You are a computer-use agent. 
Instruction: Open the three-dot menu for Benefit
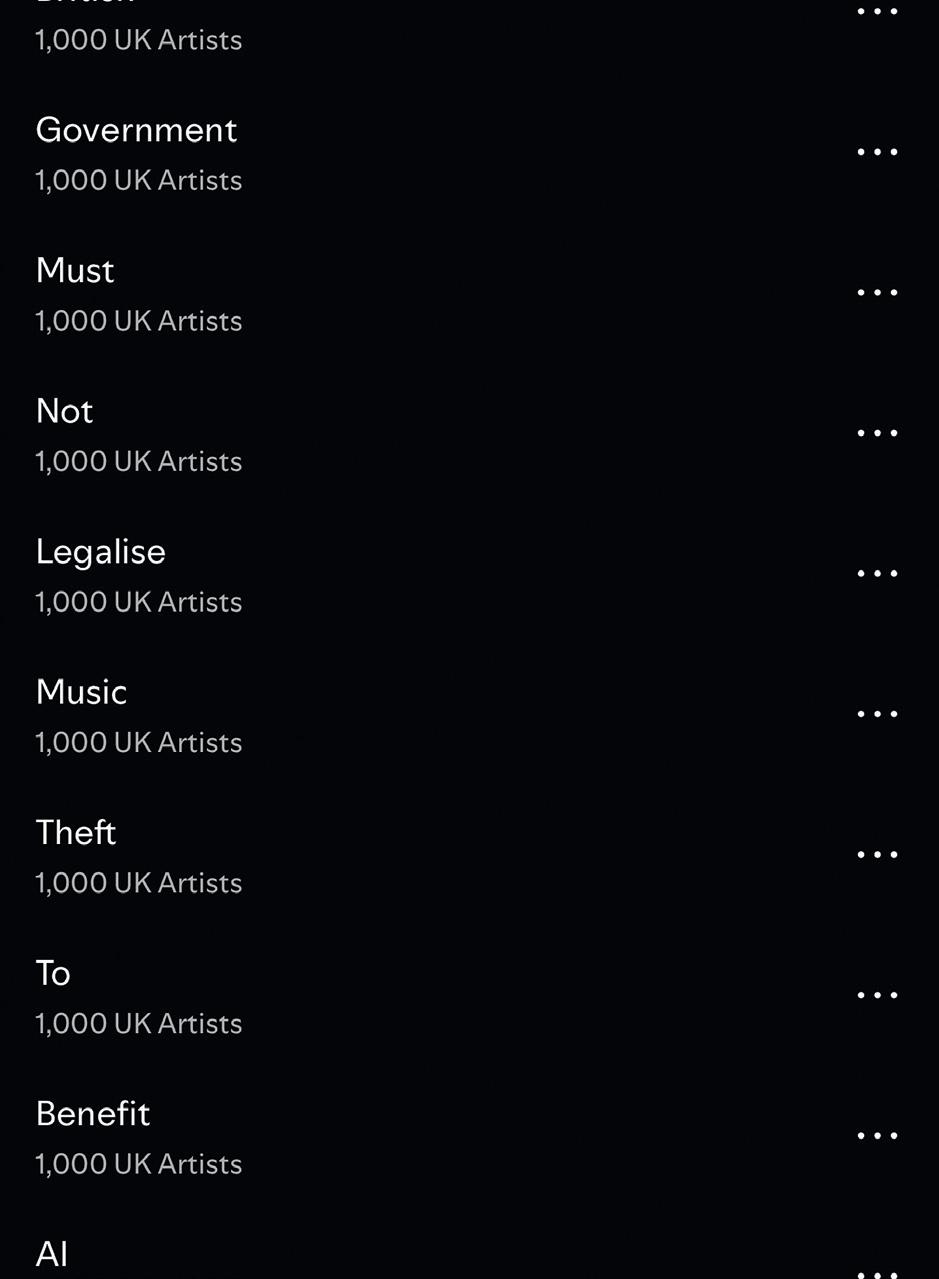pos(877,1136)
